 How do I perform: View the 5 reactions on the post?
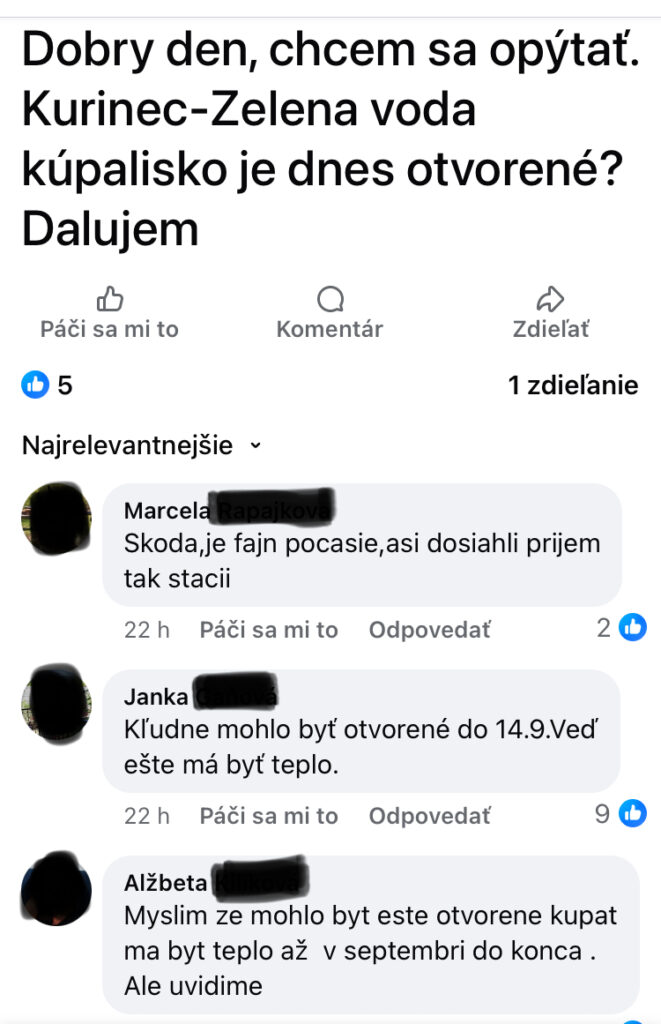[48, 385]
